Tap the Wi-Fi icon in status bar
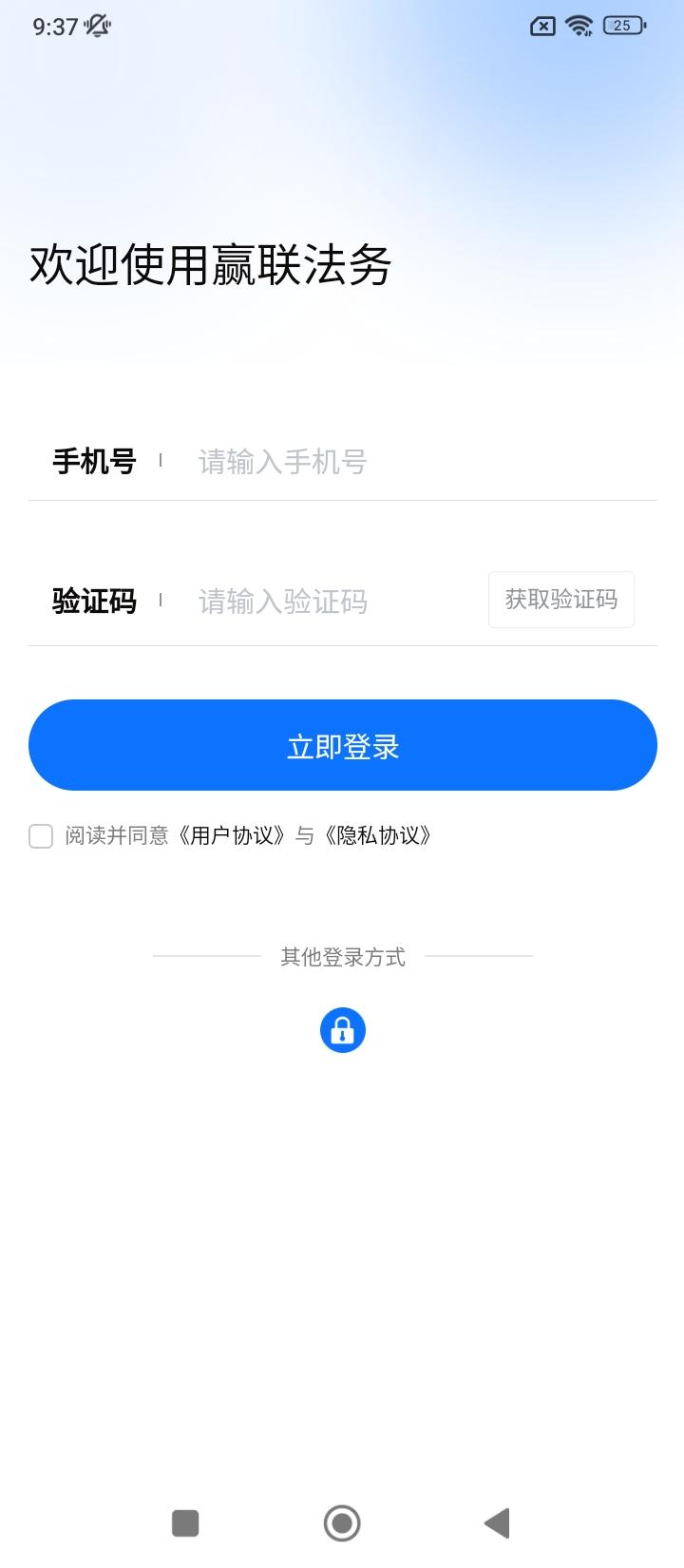This screenshot has width=684, height=1568. (x=580, y=26)
